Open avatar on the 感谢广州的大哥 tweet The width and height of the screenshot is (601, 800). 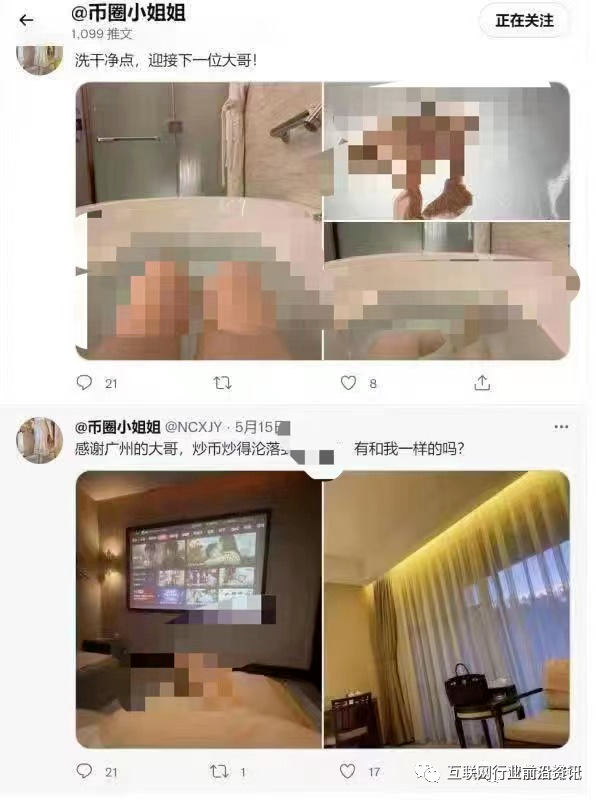[40, 440]
